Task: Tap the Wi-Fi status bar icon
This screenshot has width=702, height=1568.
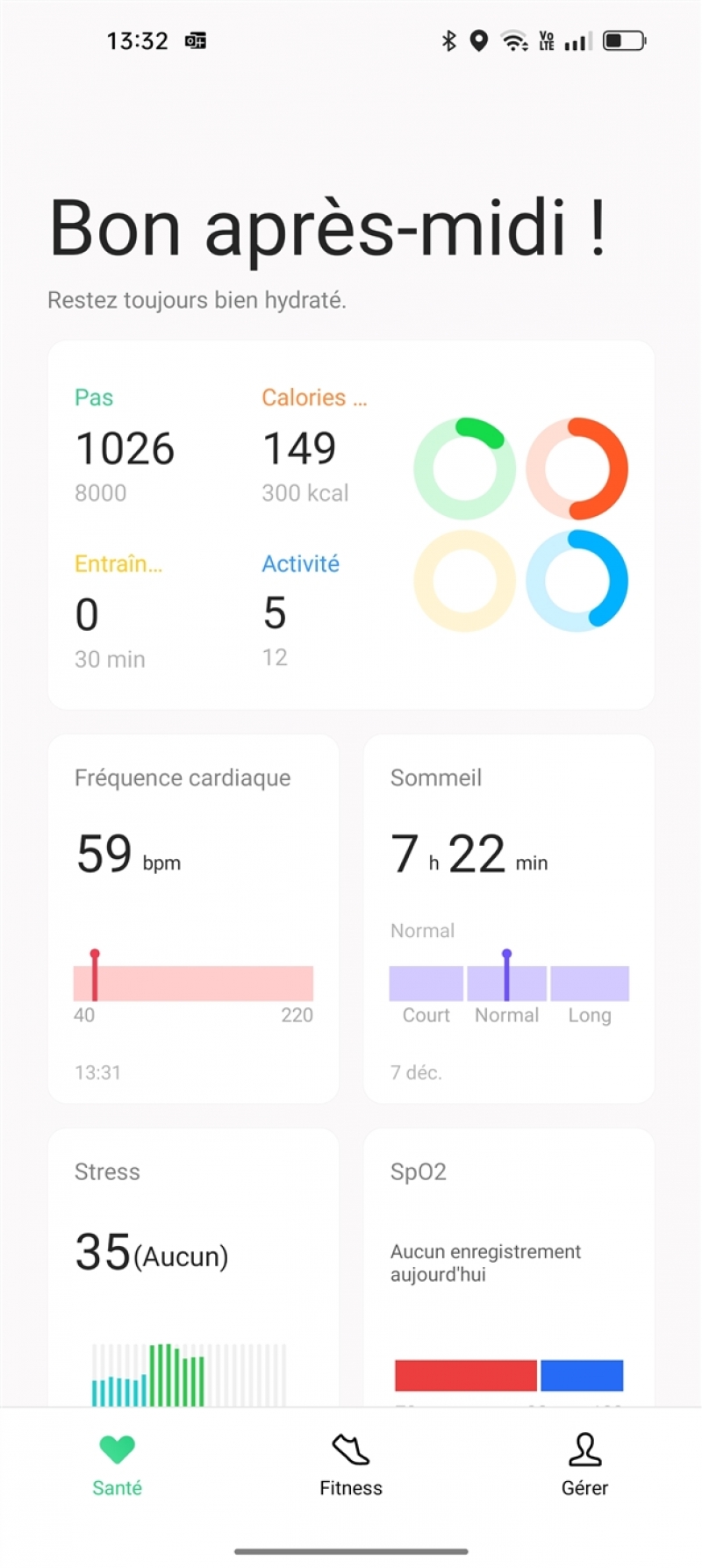Action: 512,39
